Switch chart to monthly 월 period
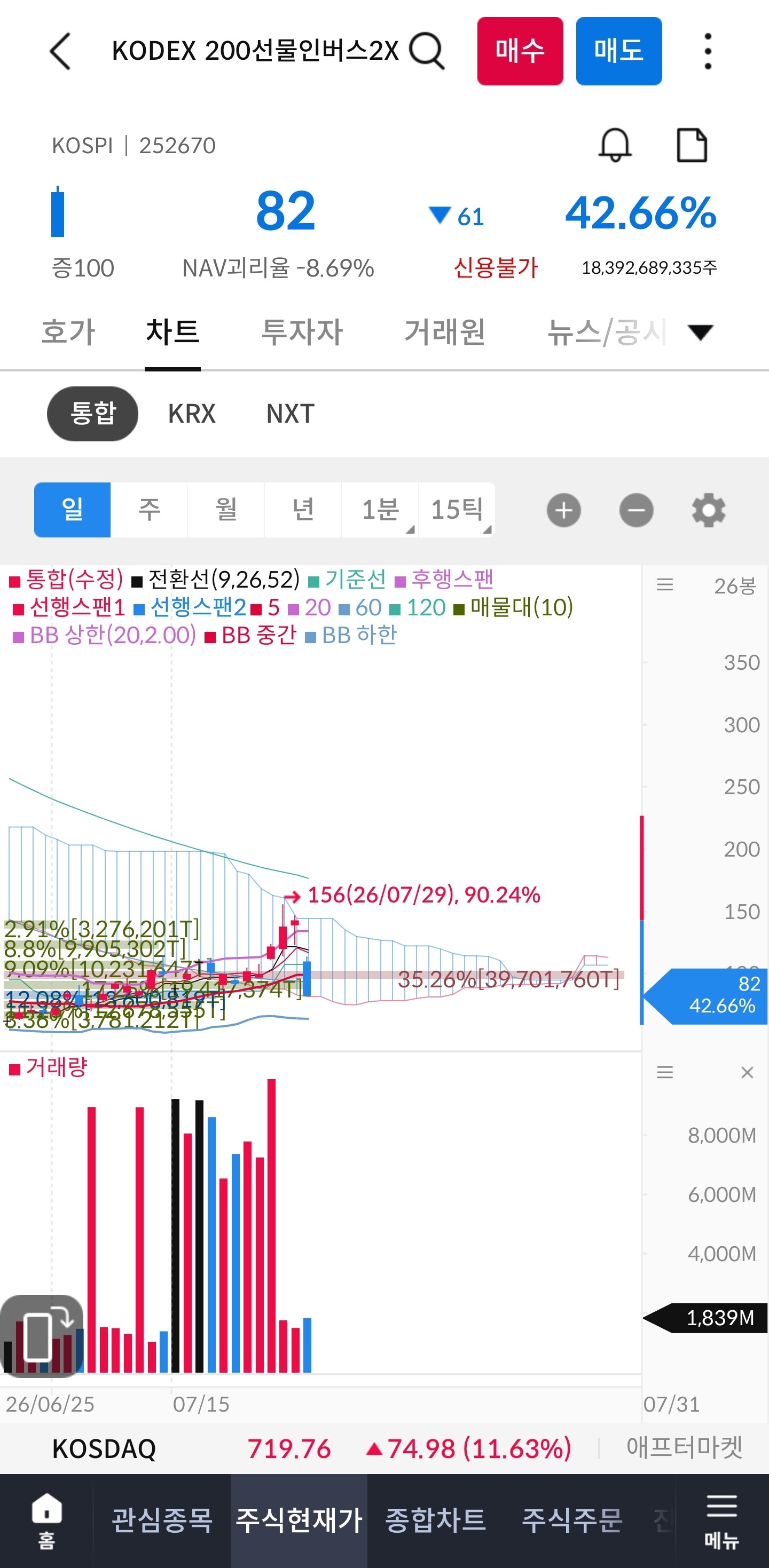This screenshot has width=769, height=1568. [226, 510]
